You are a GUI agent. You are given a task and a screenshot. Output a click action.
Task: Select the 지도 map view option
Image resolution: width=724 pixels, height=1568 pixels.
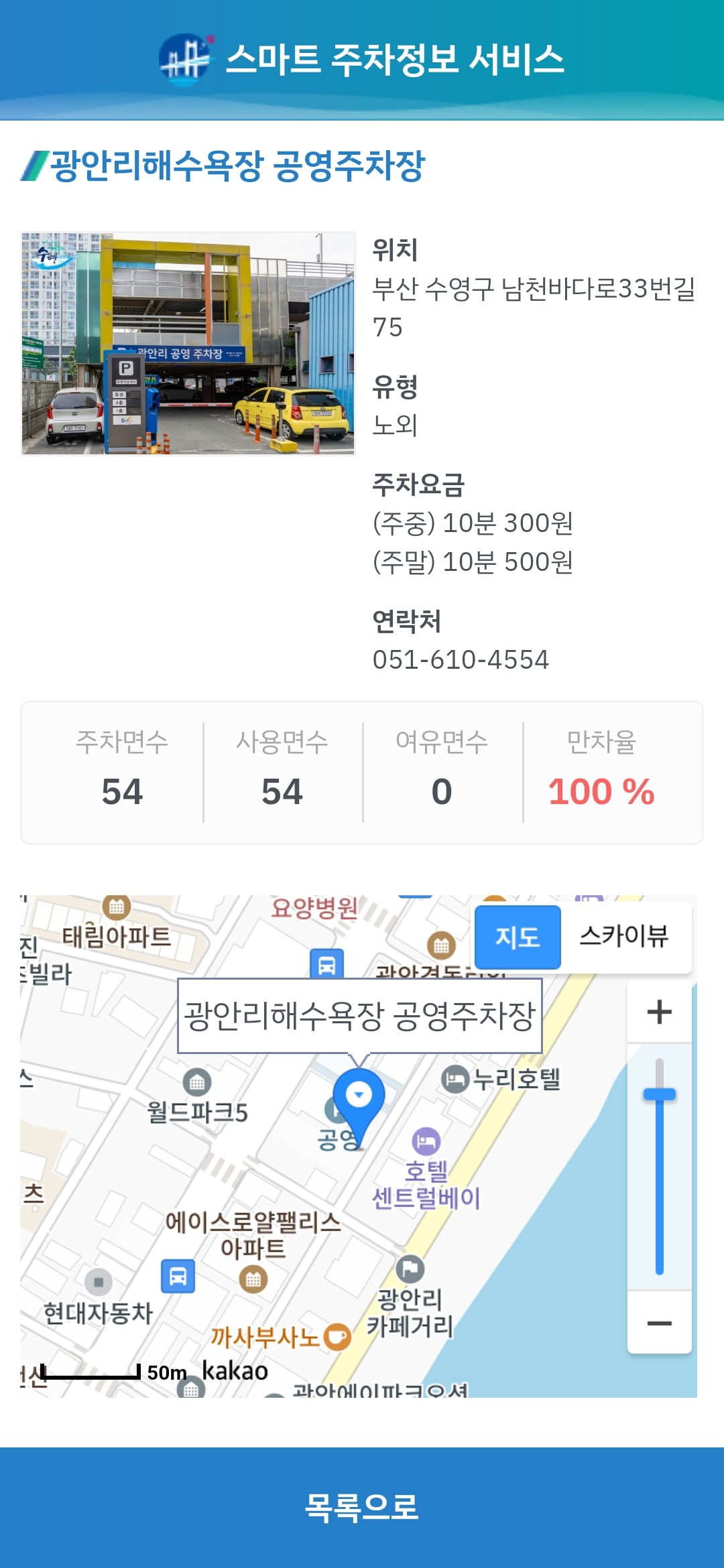pyautogui.click(x=518, y=937)
